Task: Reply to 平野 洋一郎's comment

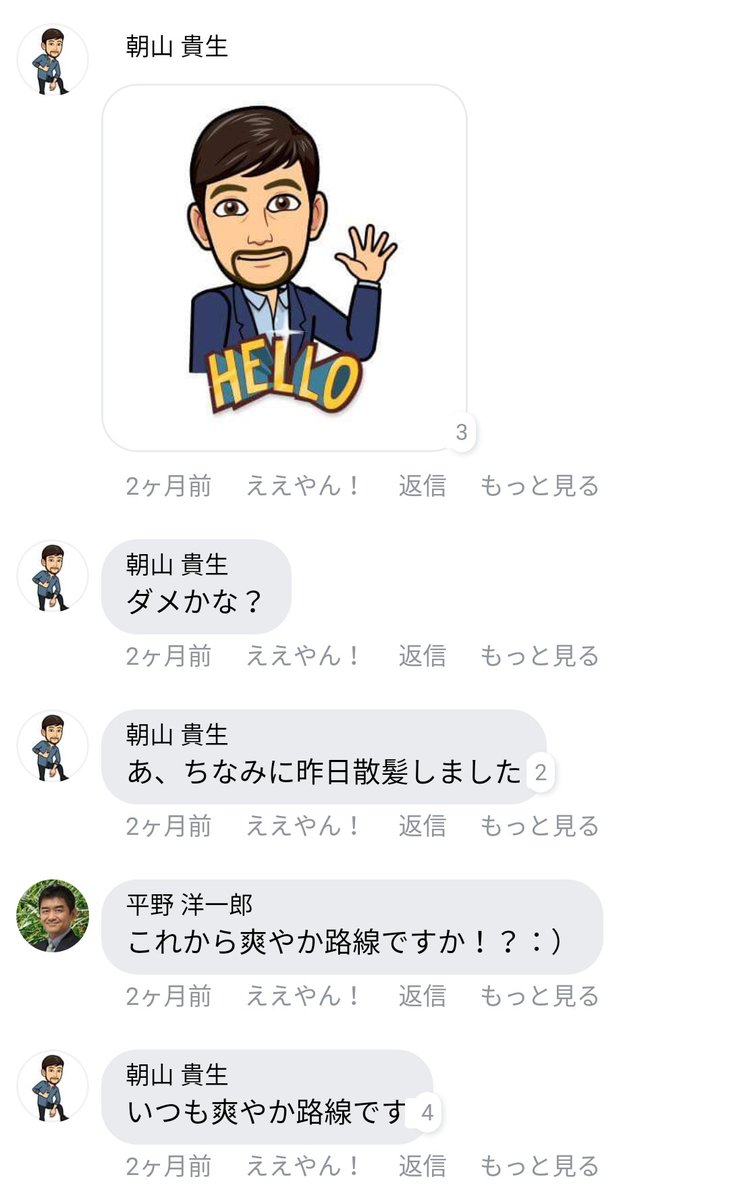Action: point(422,997)
